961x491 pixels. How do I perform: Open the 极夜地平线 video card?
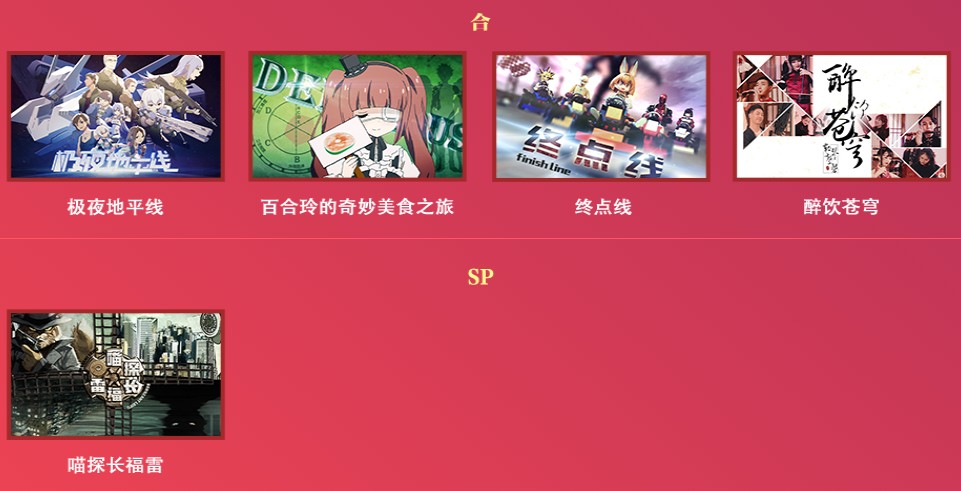click(x=116, y=117)
